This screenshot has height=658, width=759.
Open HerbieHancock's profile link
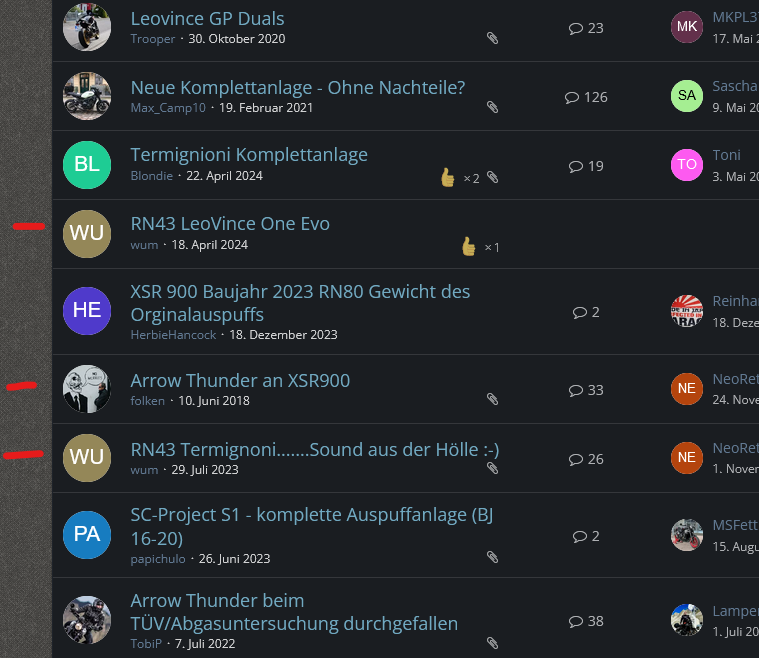click(173, 335)
